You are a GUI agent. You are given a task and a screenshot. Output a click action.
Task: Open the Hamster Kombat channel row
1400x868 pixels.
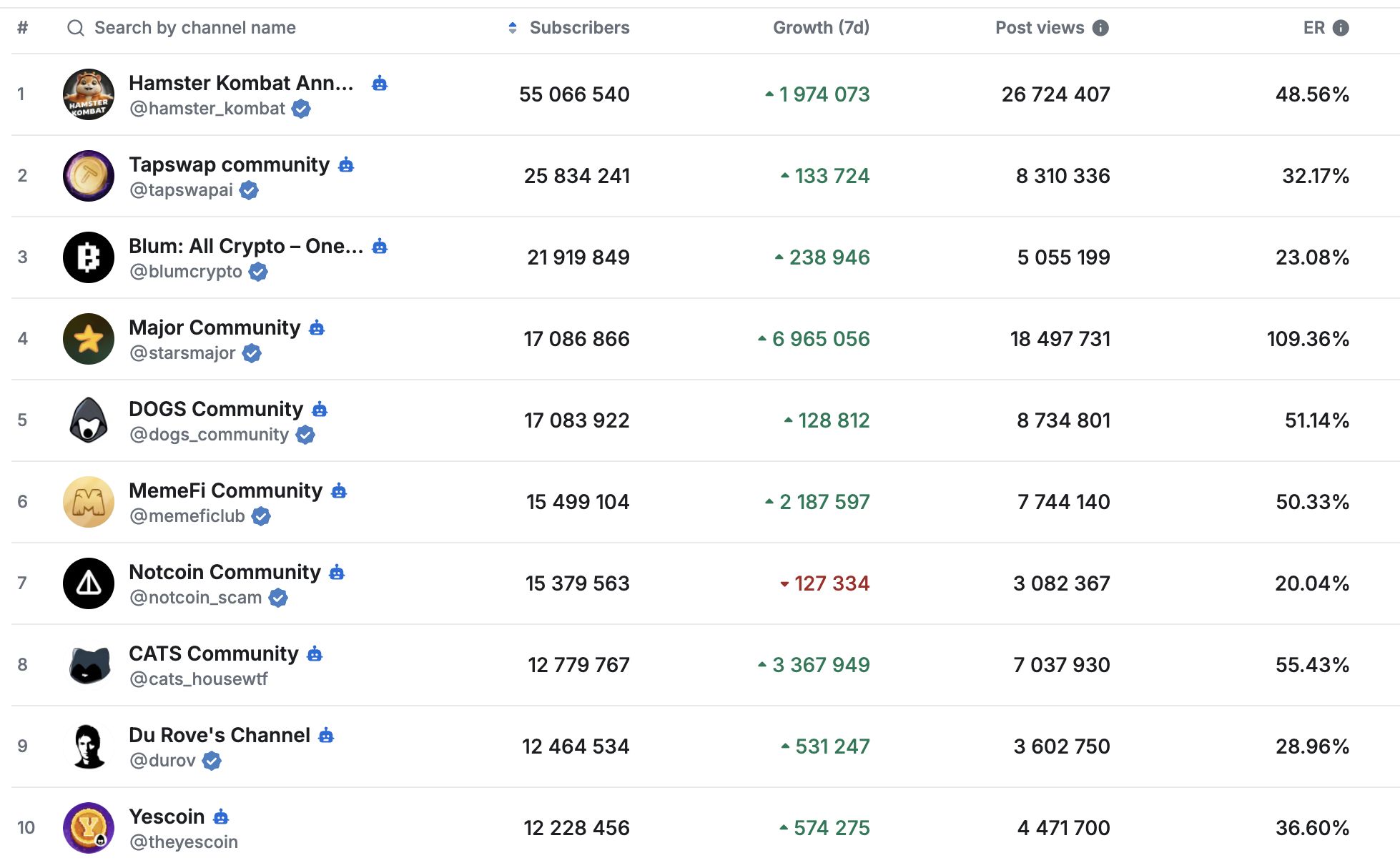tap(240, 84)
